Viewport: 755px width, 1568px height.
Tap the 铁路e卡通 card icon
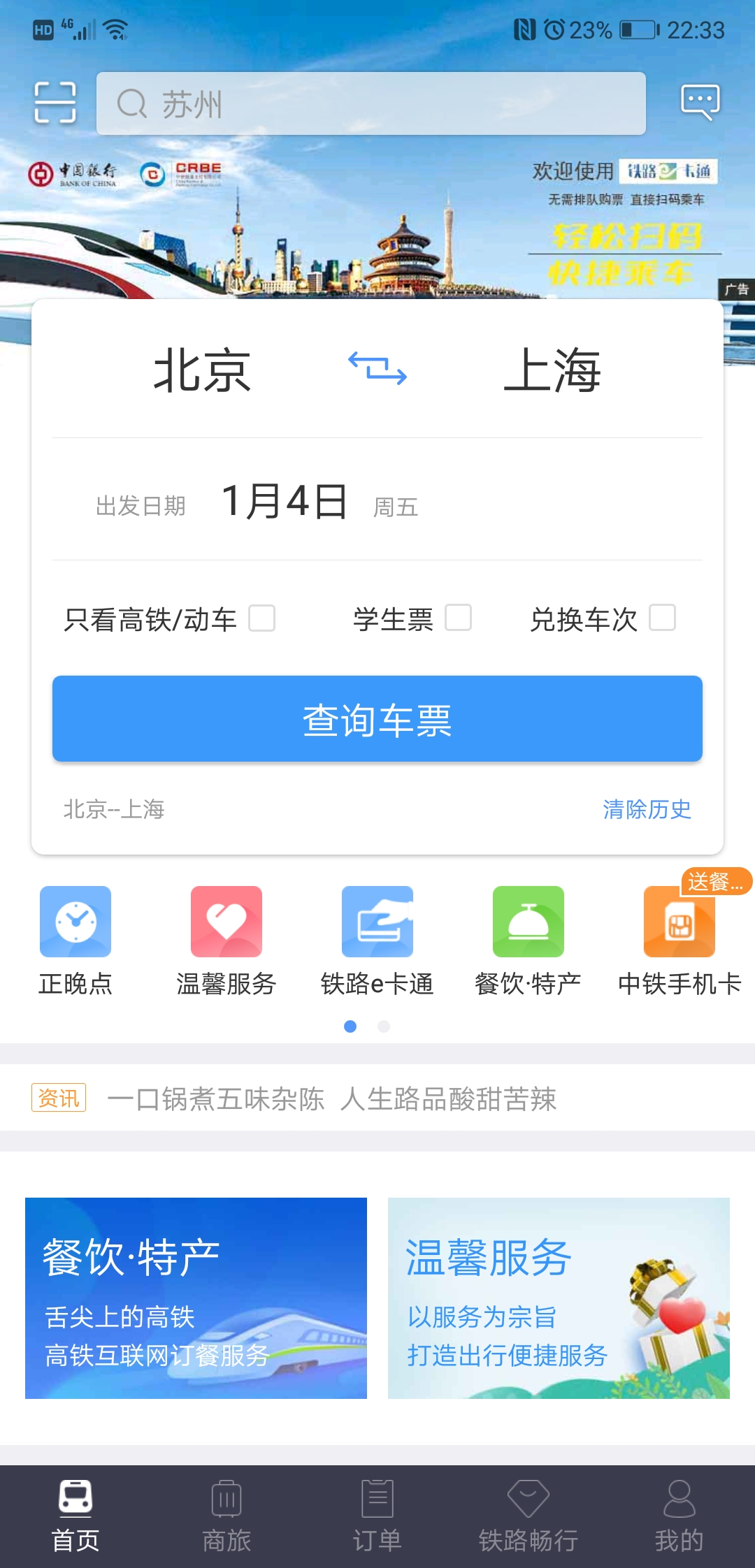[377, 921]
